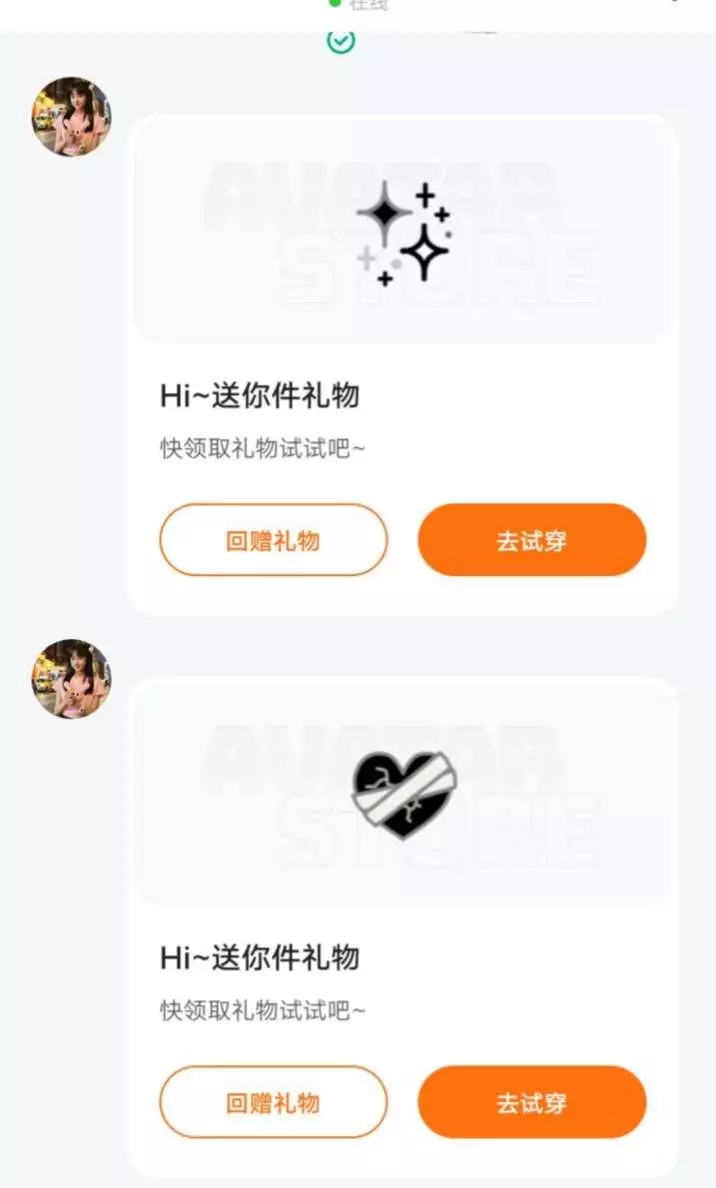The image size is (716, 1188).
Task: View sender's avatar beside the heart gift
Action: click(x=71, y=679)
